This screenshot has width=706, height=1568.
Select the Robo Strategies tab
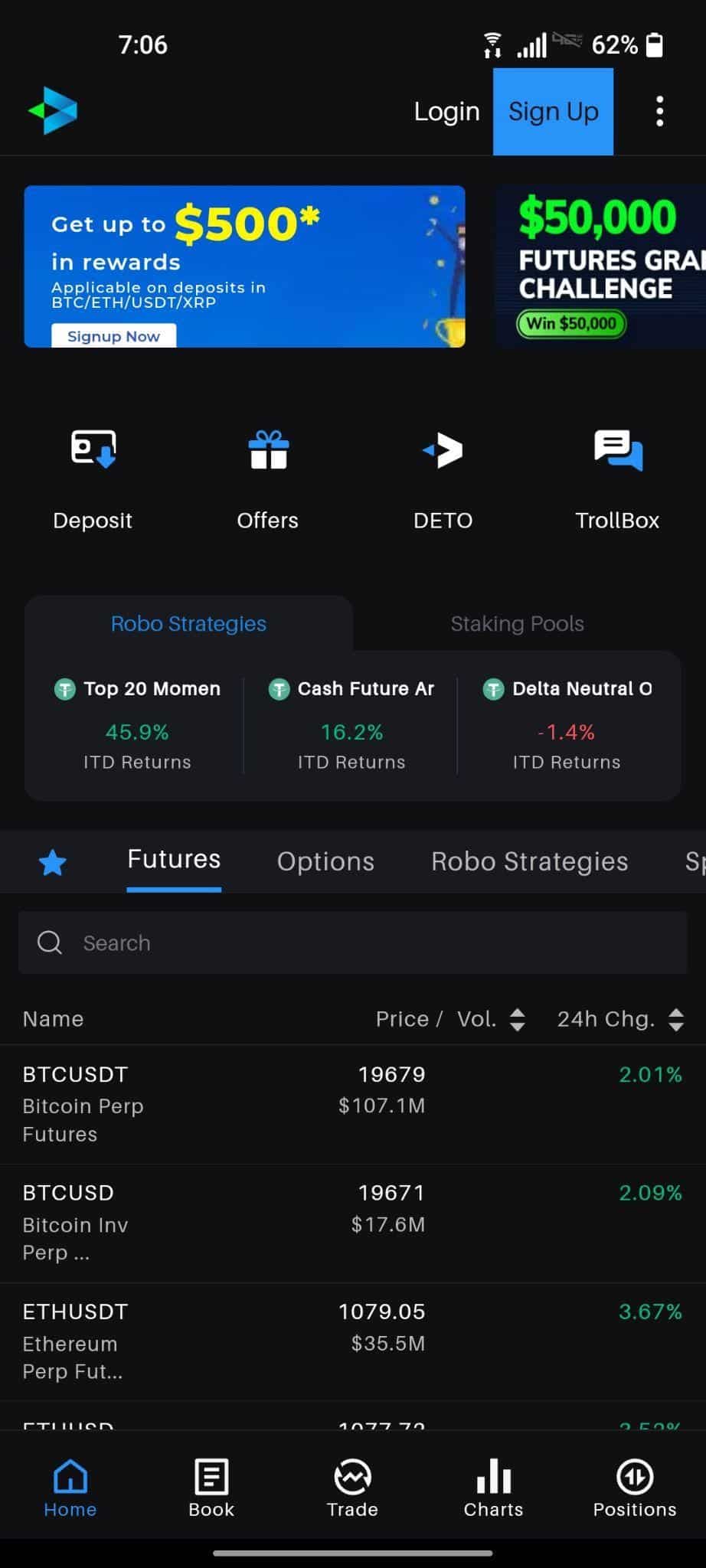tap(529, 861)
